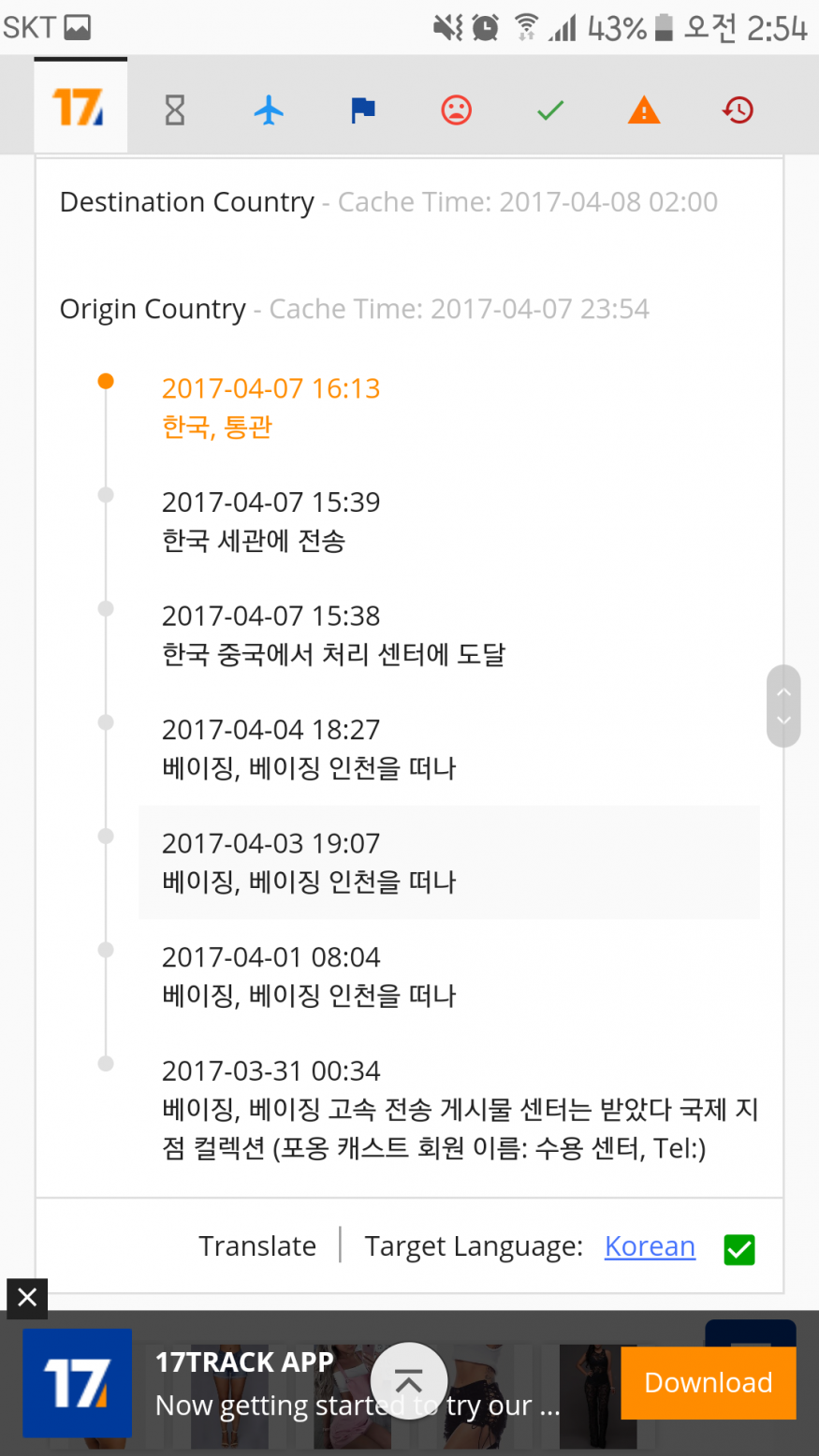This screenshot has height=1456, width=819.
Task: Switch to the hourglass not-found tab
Action: (x=175, y=110)
